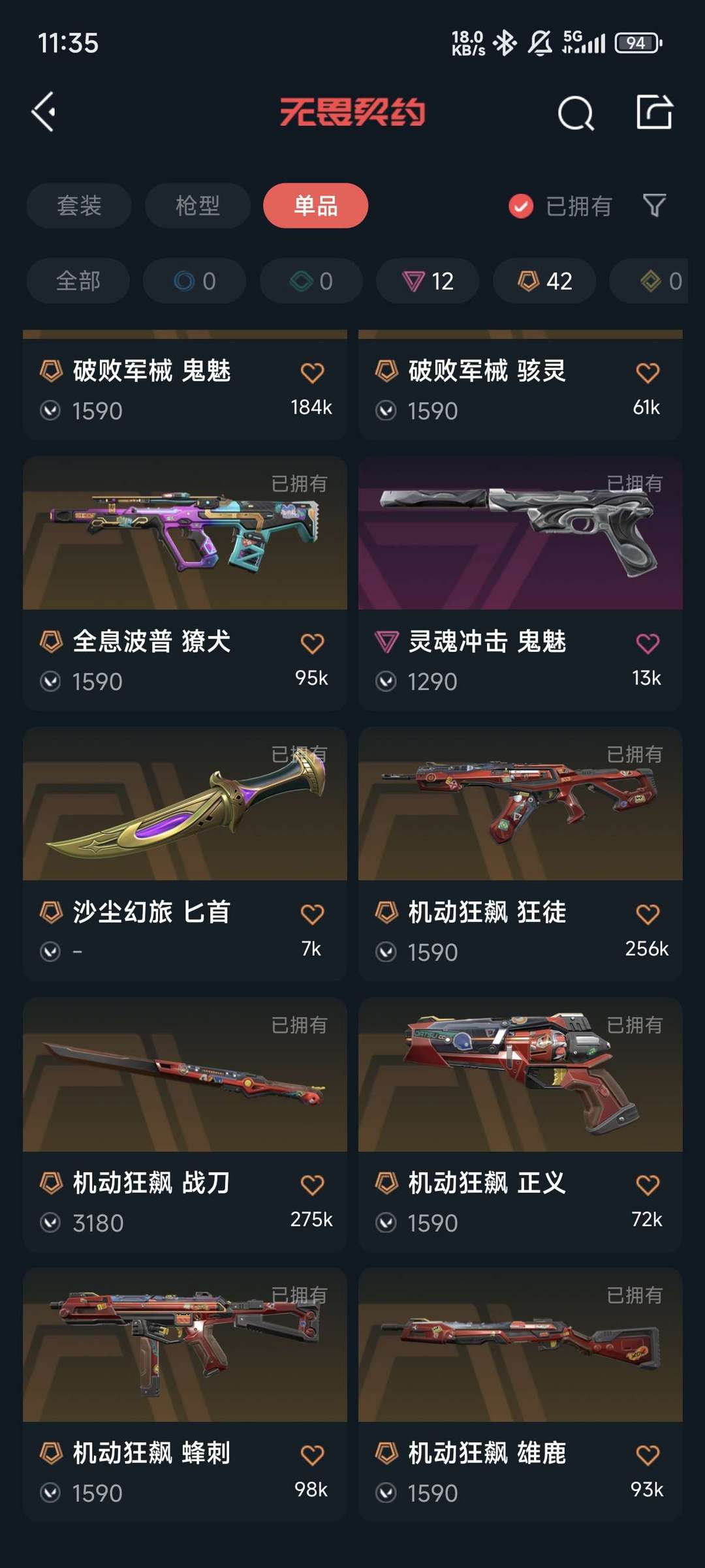This screenshot has width=705, height=1568.
Task: Open the filter funnel icon
Action: point(655,206)
